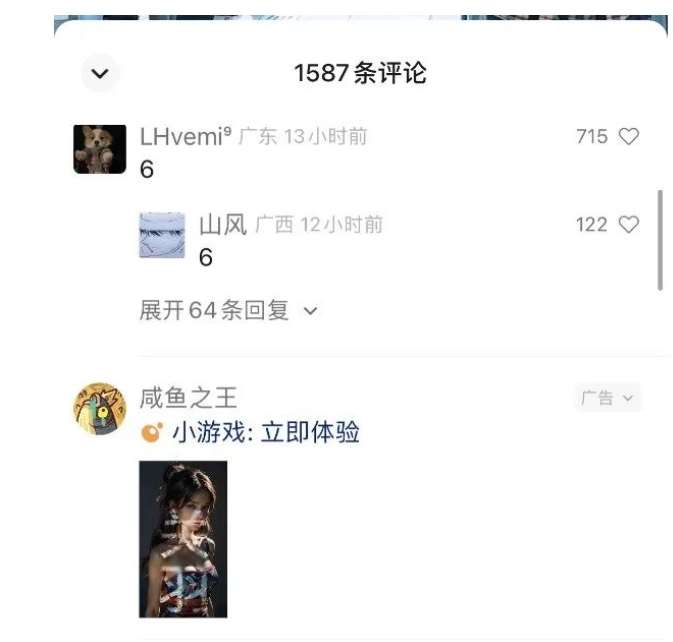Open 咸鱼之王's avatar
This screenshot has width=673, height=642.
[100, 408]
